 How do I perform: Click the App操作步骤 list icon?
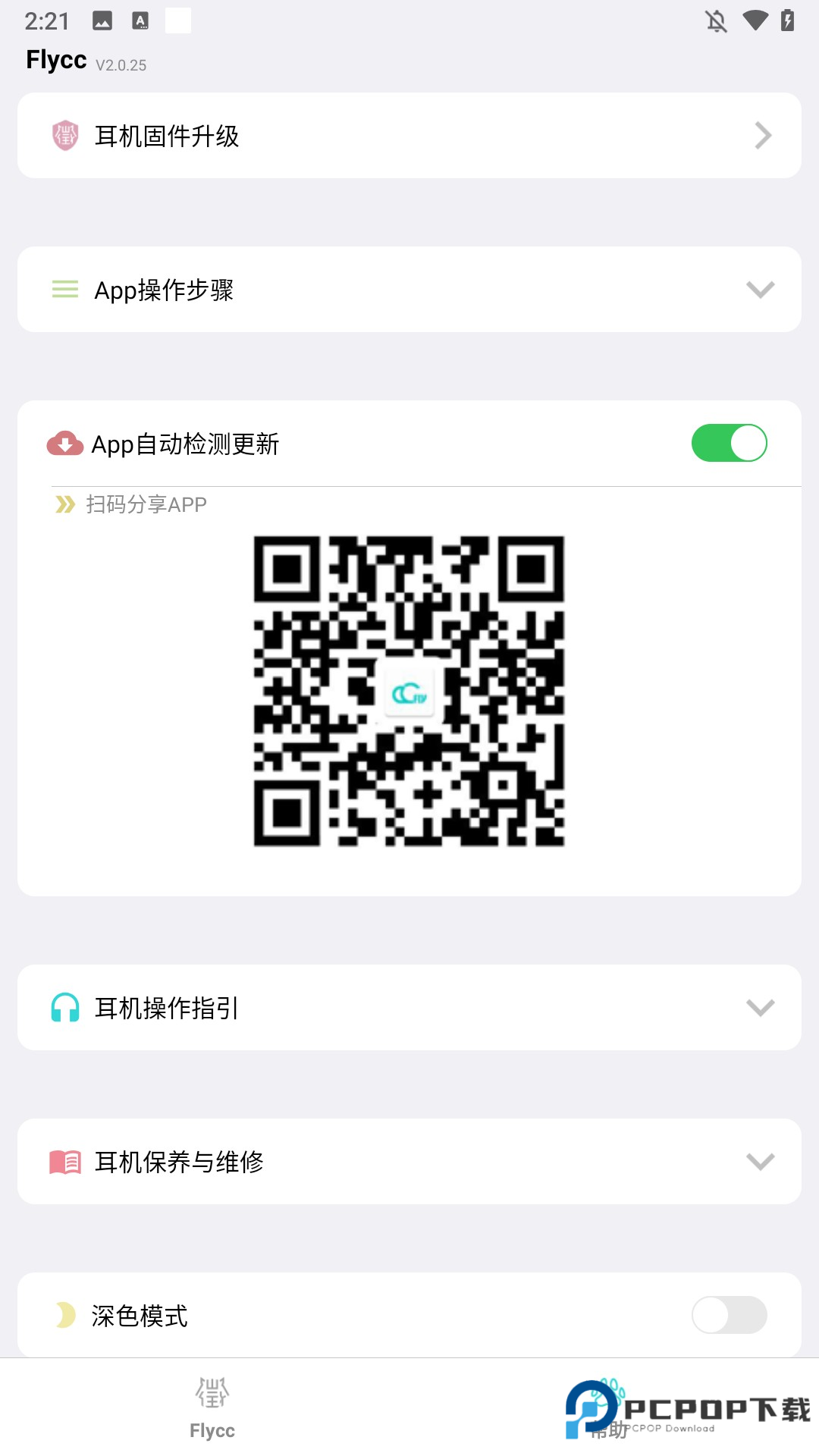click(x=64, y=289)
